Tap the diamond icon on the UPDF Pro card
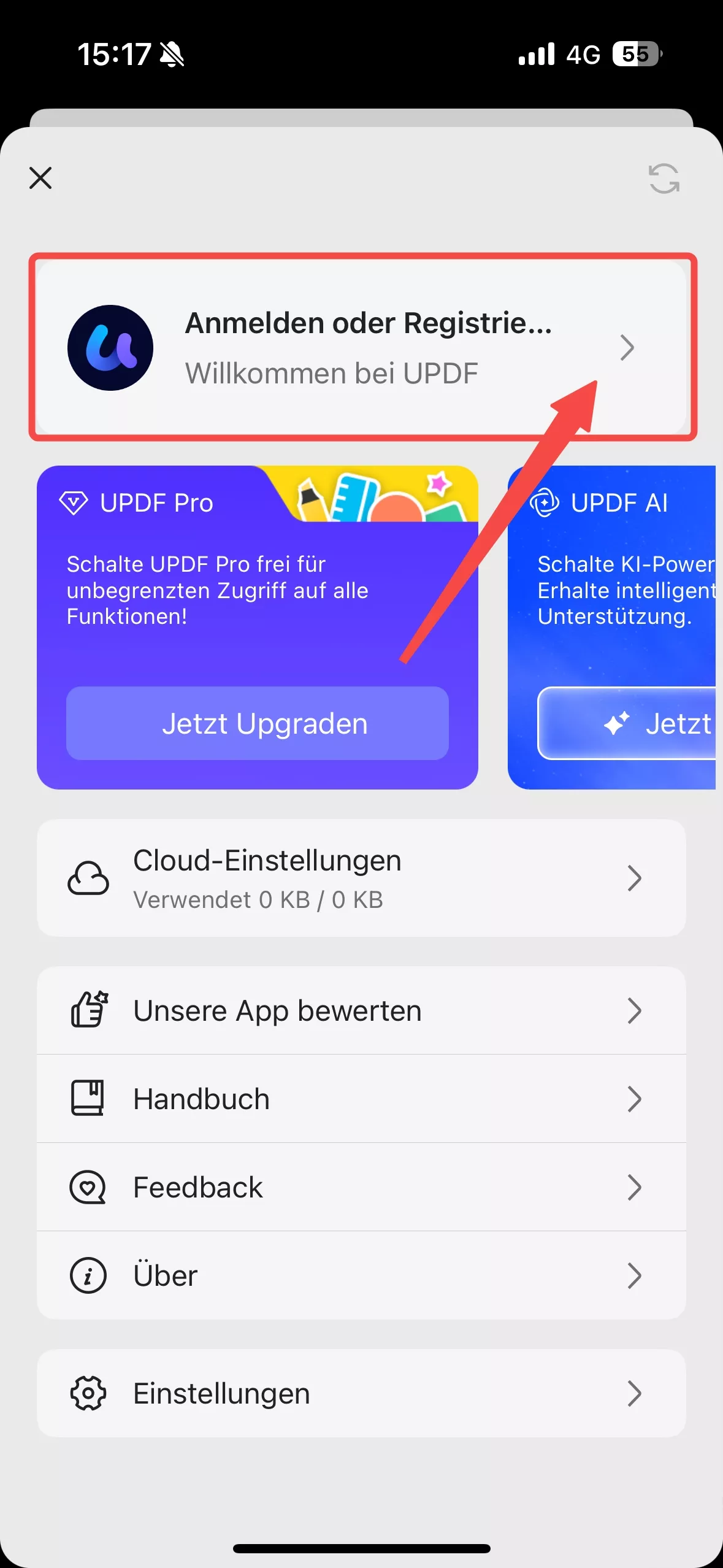Image resolution: width=723 pixels, height=1568 pixels. coord(75,502)
